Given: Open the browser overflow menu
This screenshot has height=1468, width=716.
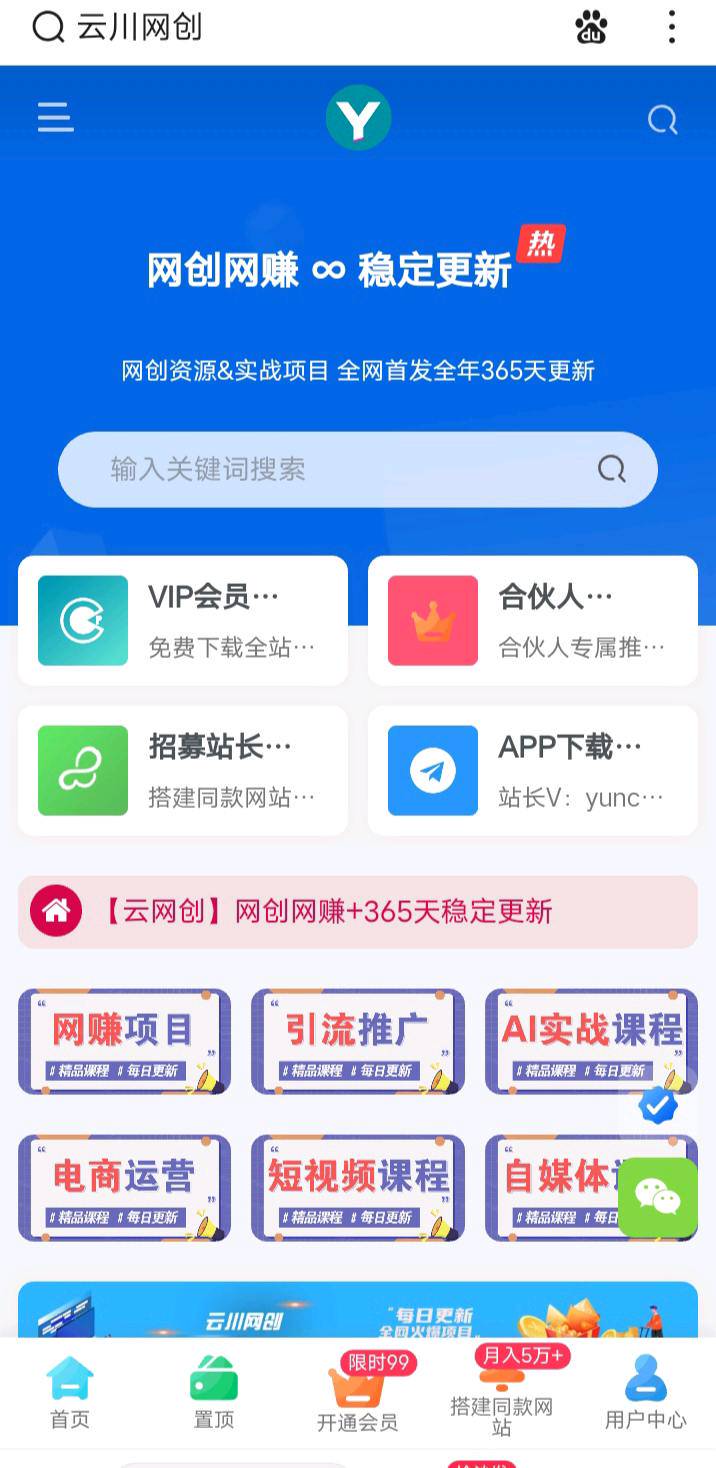Looking at the screenshot, I should tap(672, 27).
